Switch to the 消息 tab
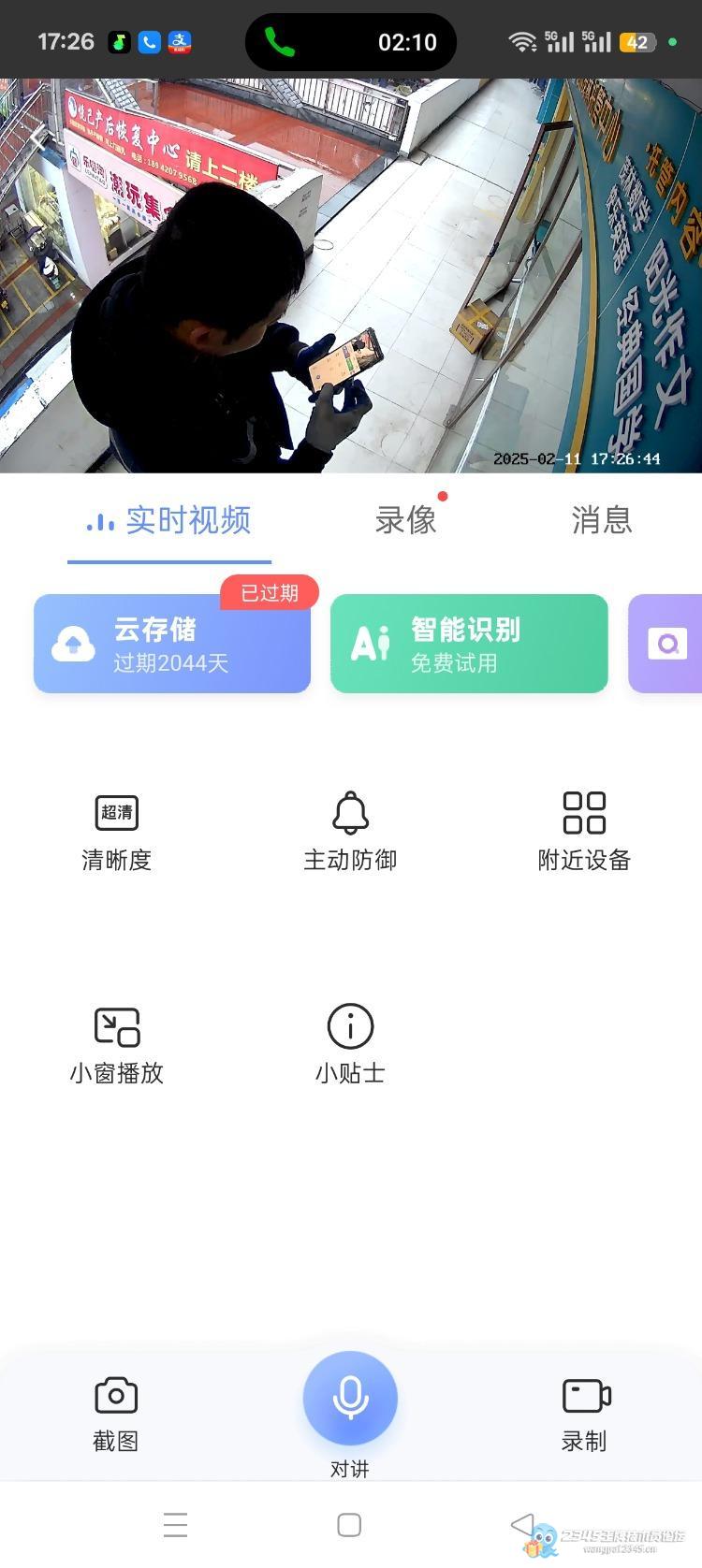 601,520
